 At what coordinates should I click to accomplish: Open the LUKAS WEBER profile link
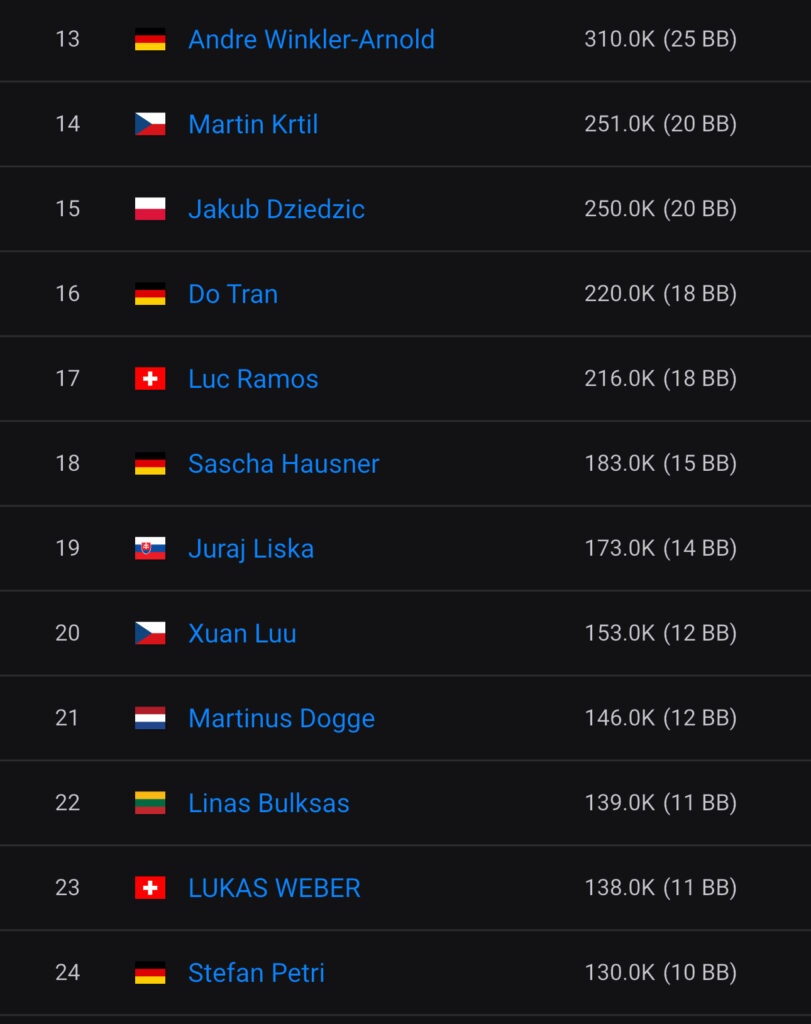tap(274, 888)
